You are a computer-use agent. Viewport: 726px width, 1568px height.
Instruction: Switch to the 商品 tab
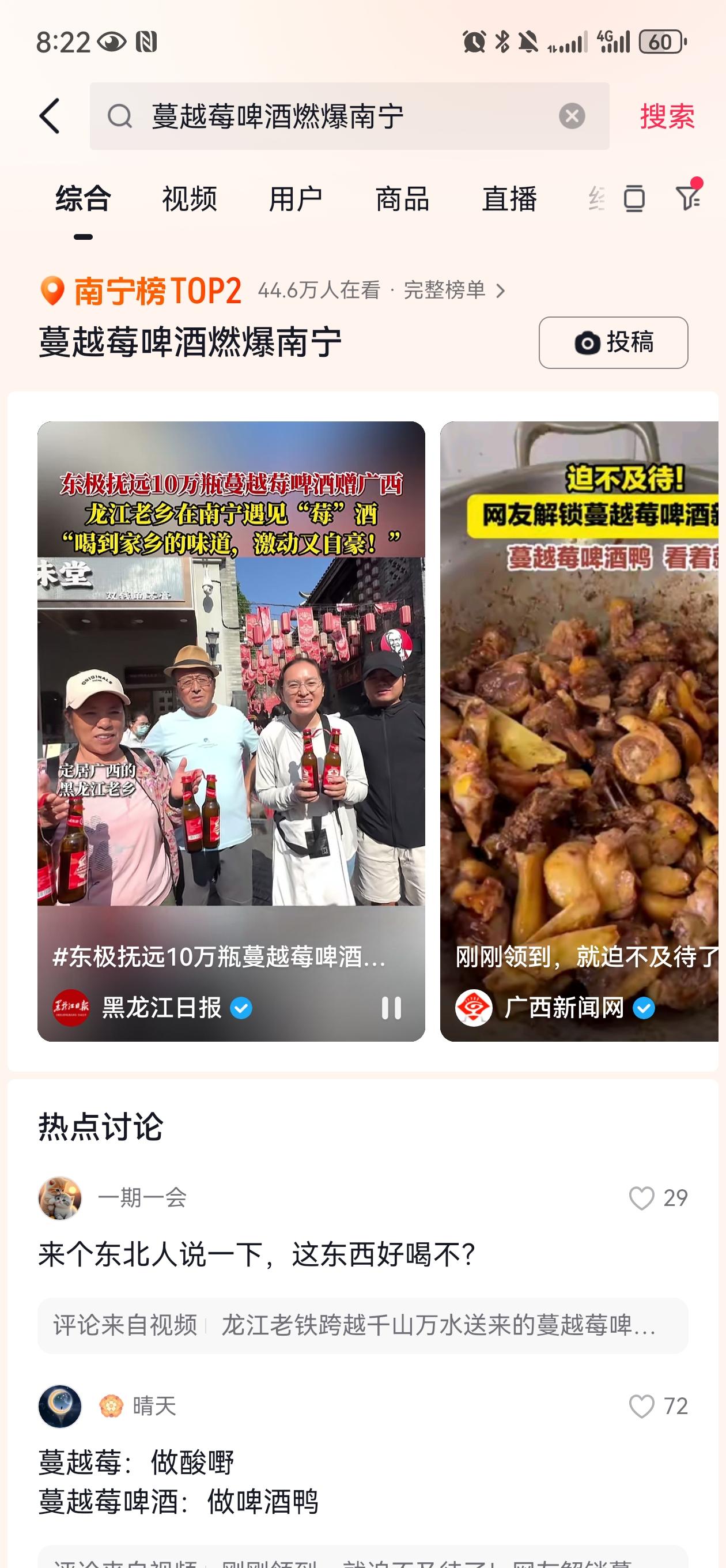(402, 199)
